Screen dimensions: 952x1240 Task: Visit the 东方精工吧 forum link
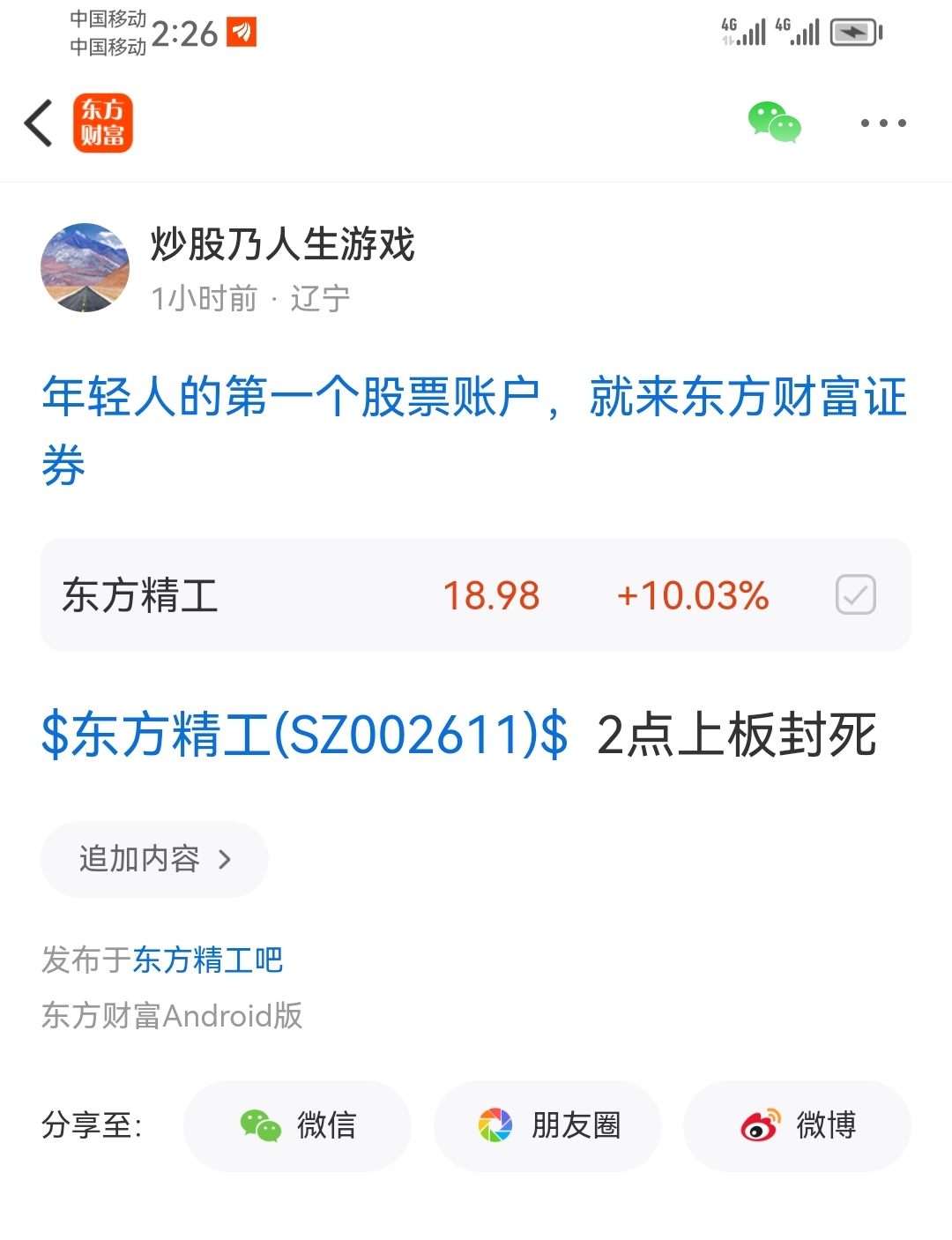coord(208,960)
